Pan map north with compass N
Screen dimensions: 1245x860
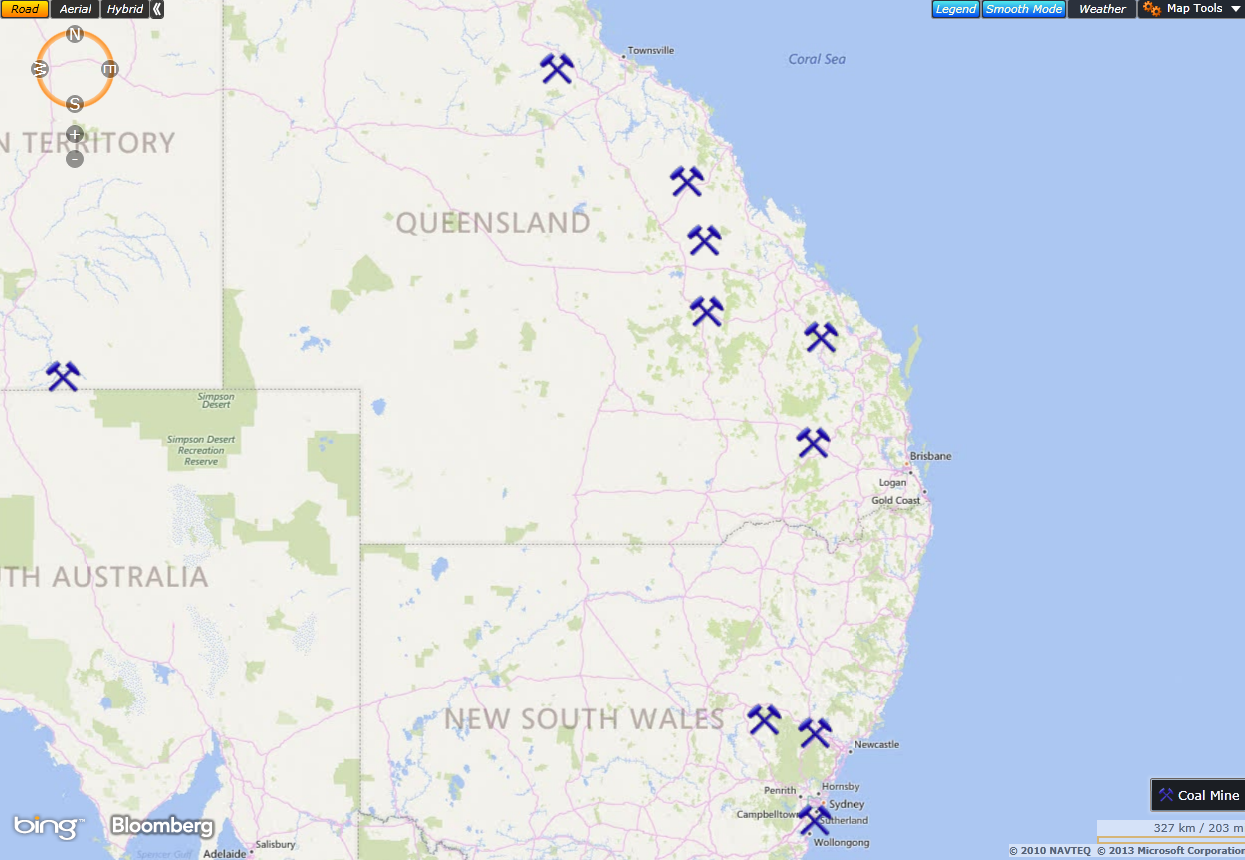[75, 35]
